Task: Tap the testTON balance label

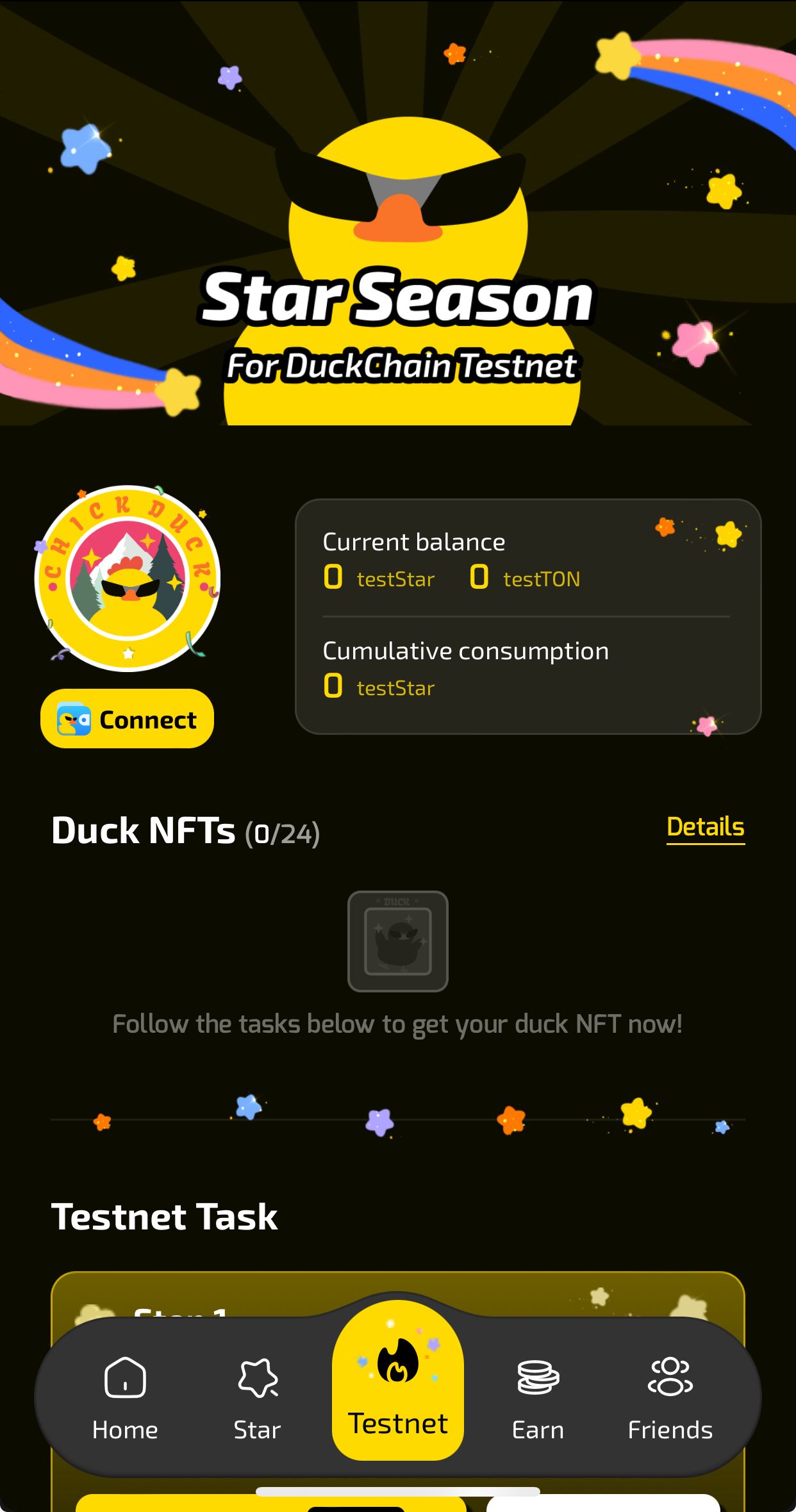Action: tap(542, 579)
